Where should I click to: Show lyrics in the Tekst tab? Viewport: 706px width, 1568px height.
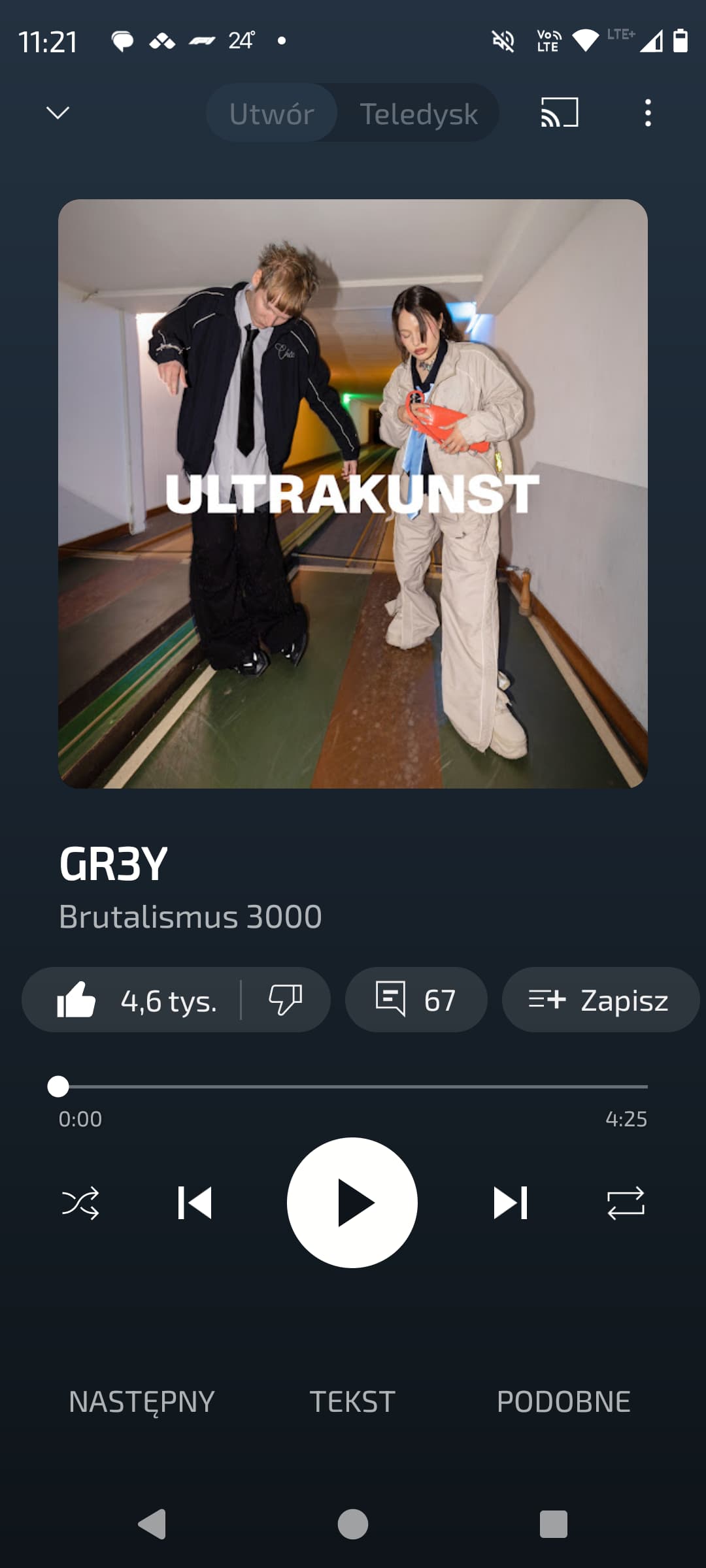coord(352,1402)
